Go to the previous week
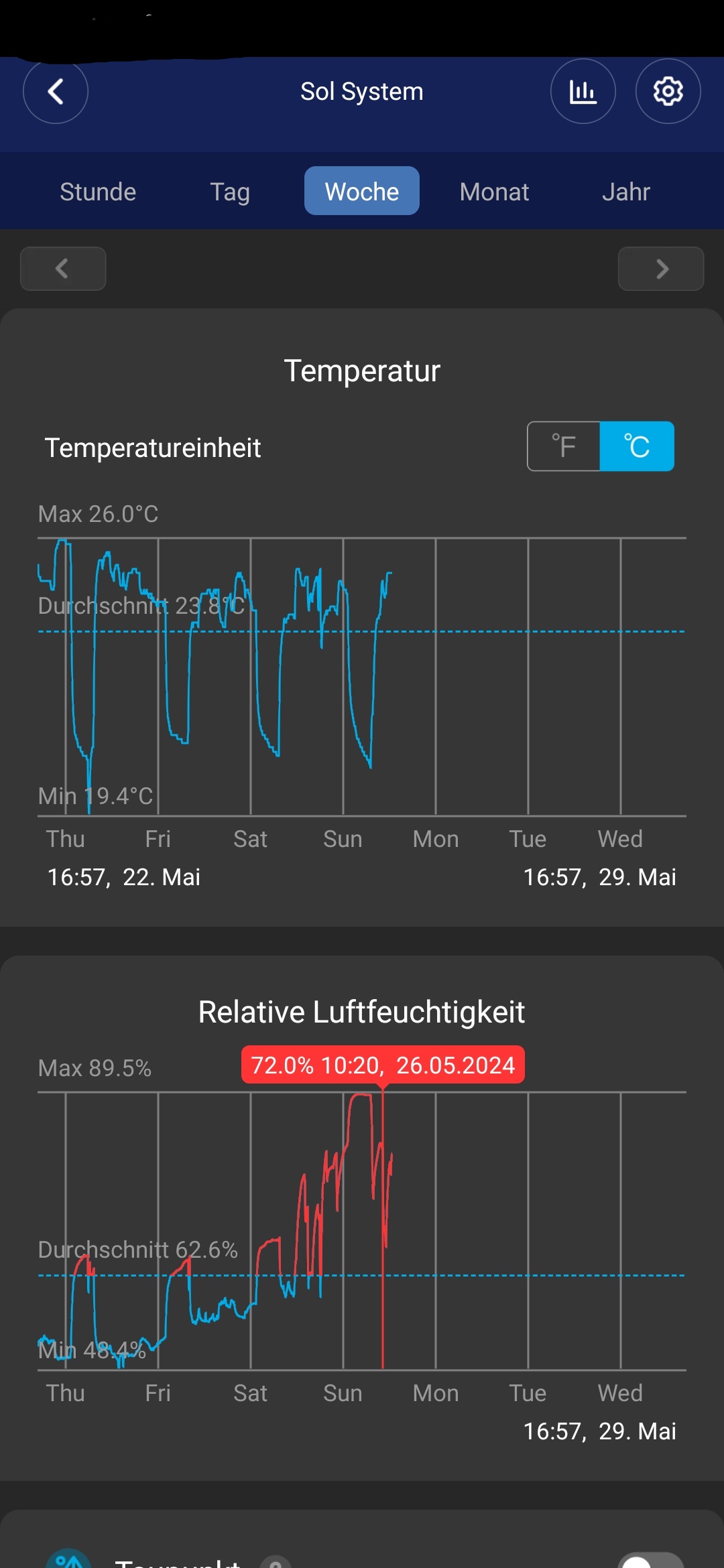Image resolution: width=724 pixels, height=1568 pixels. [63, 269]
